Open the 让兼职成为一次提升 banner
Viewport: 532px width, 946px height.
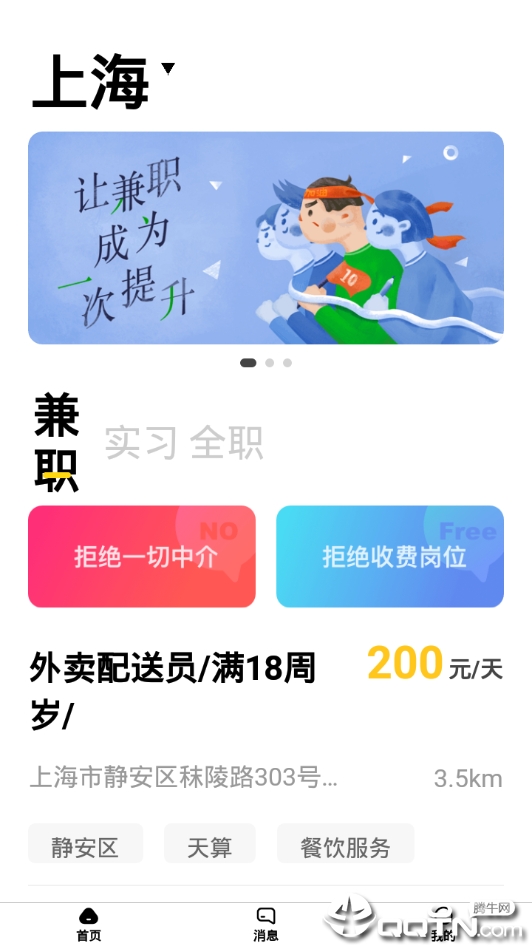click(266, 238)
